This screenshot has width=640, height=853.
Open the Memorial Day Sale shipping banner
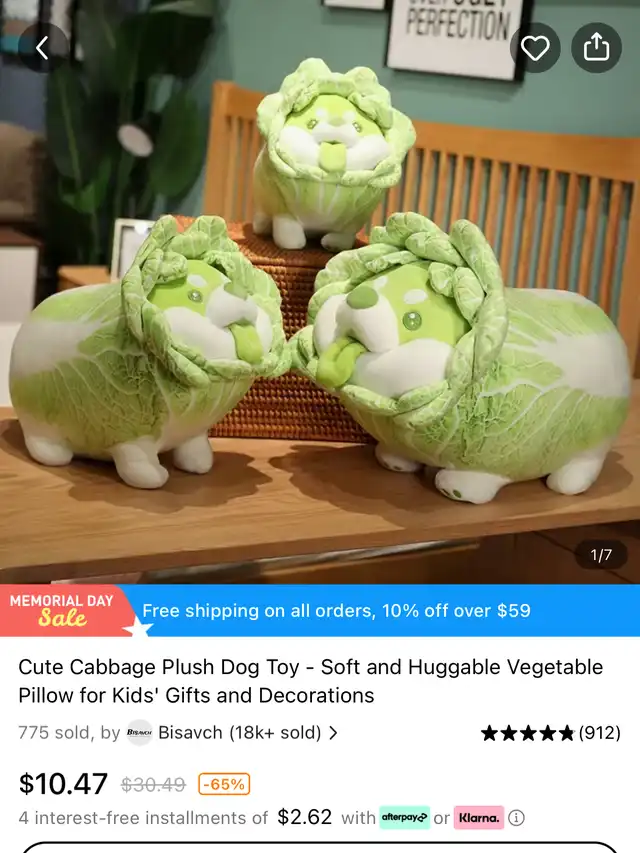pos(320,610)
